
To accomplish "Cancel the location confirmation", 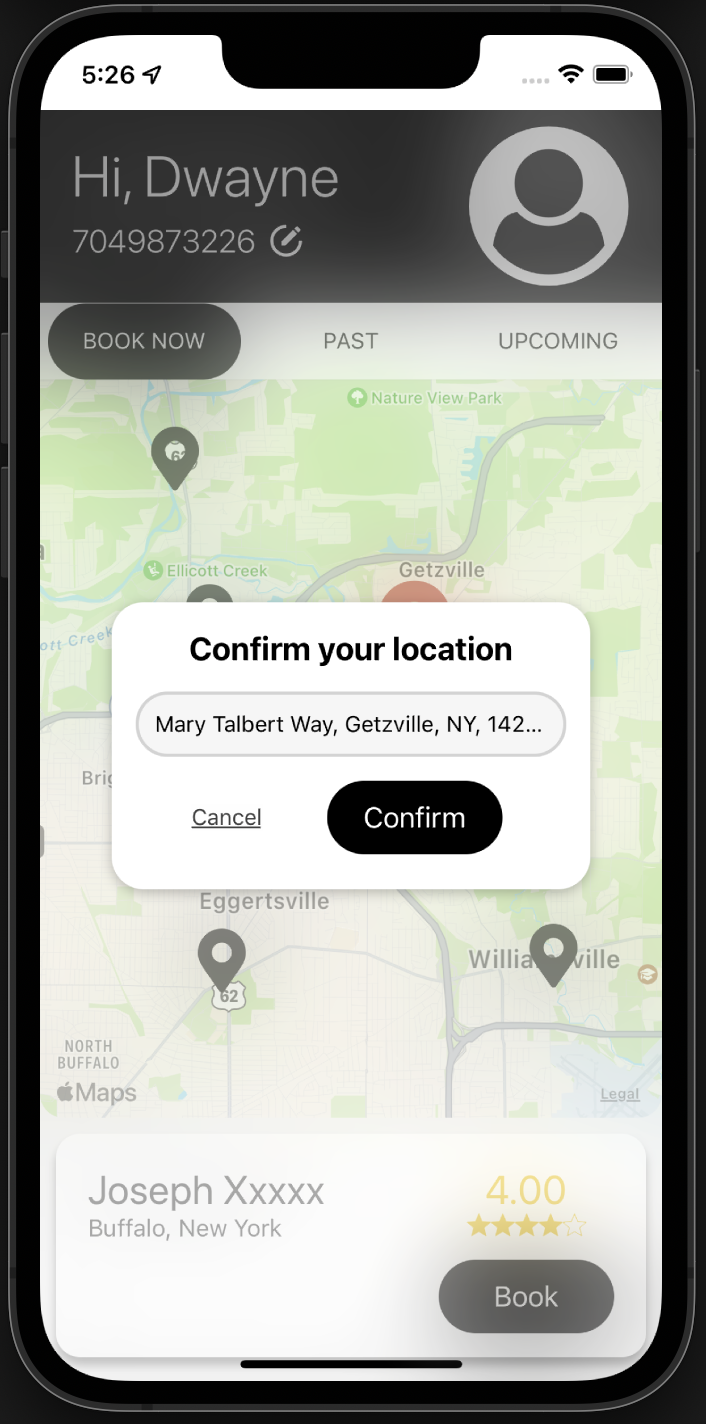I will 226,817.
